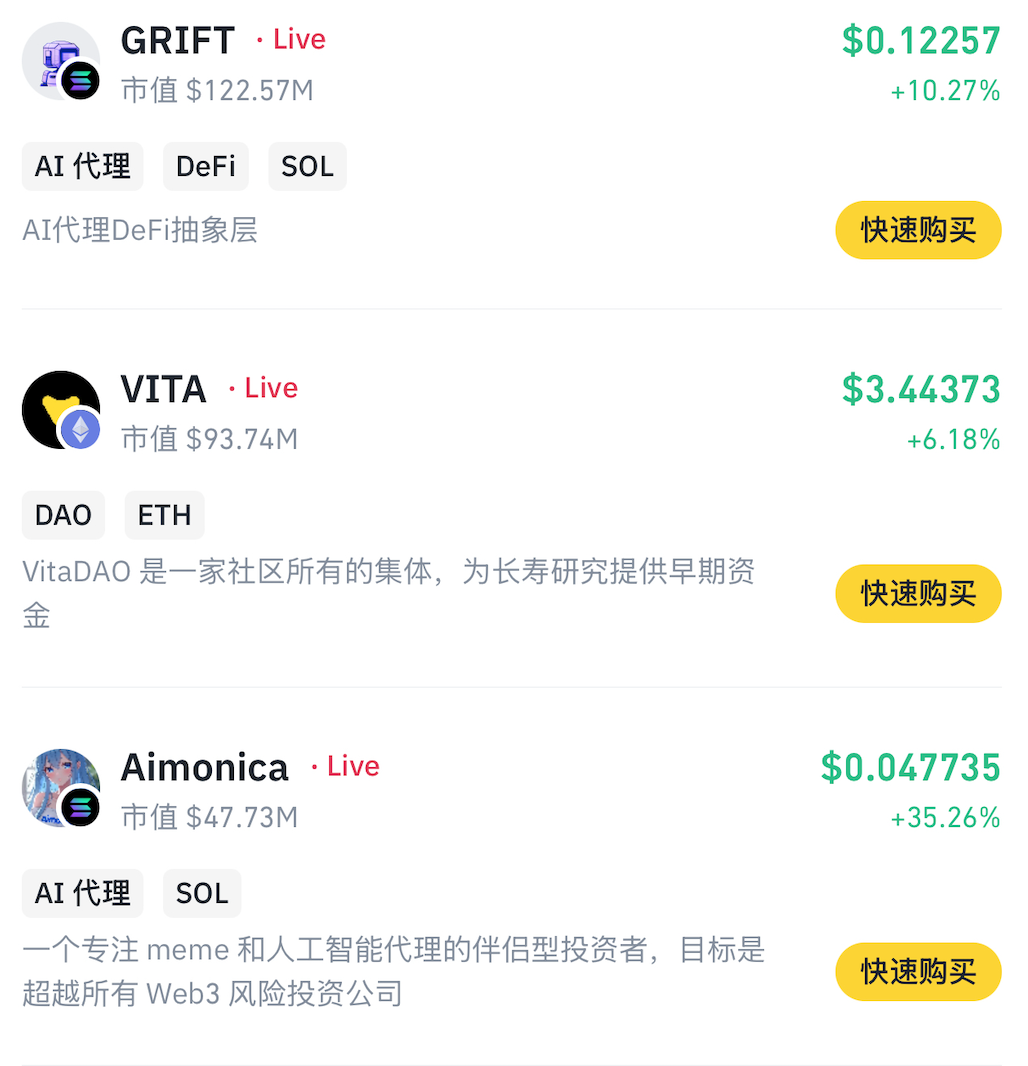Select the DAO tag under VITA
The image size is (1028, 1066).
pos(63,515)
